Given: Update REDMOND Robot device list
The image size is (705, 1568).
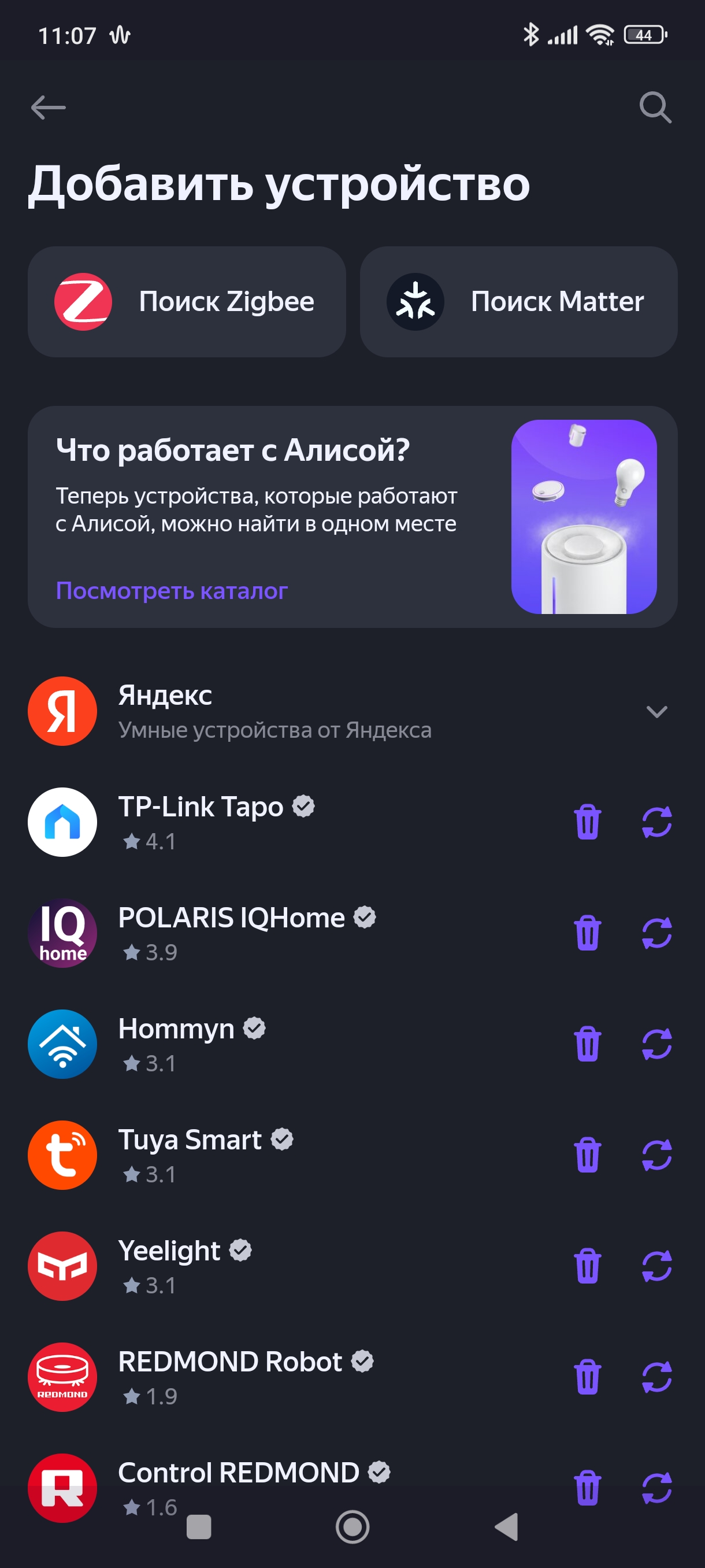Looking at the screenshot, I should click(x=656, y=1377).
